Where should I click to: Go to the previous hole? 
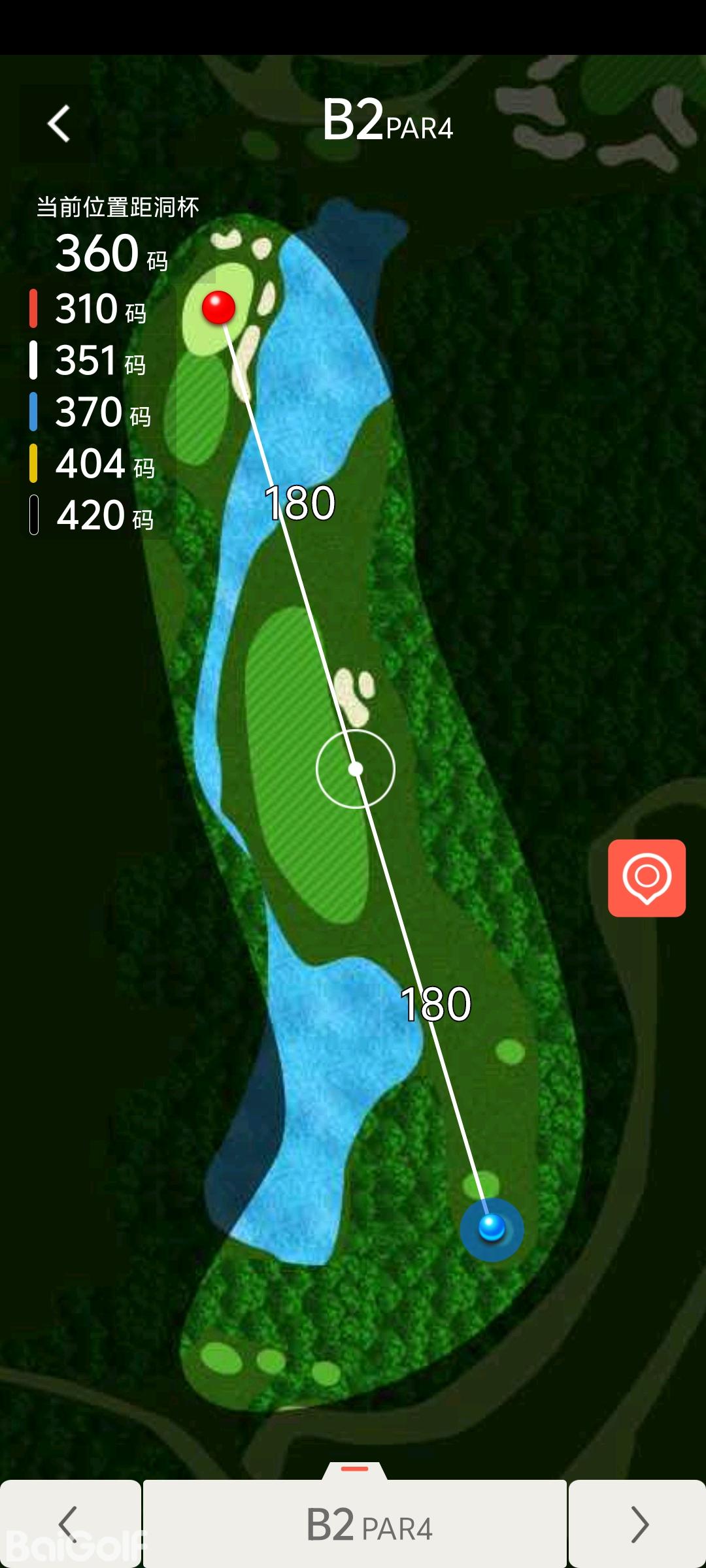[69, 1524]
